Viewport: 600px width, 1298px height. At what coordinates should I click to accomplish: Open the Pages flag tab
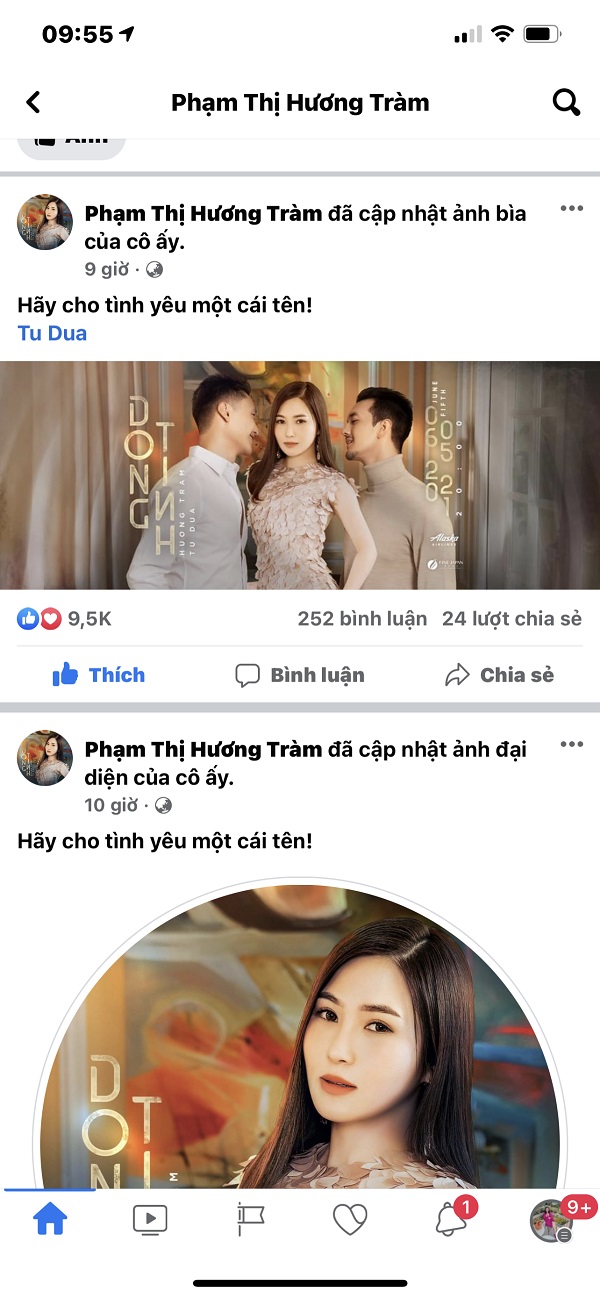point(250,1218)
